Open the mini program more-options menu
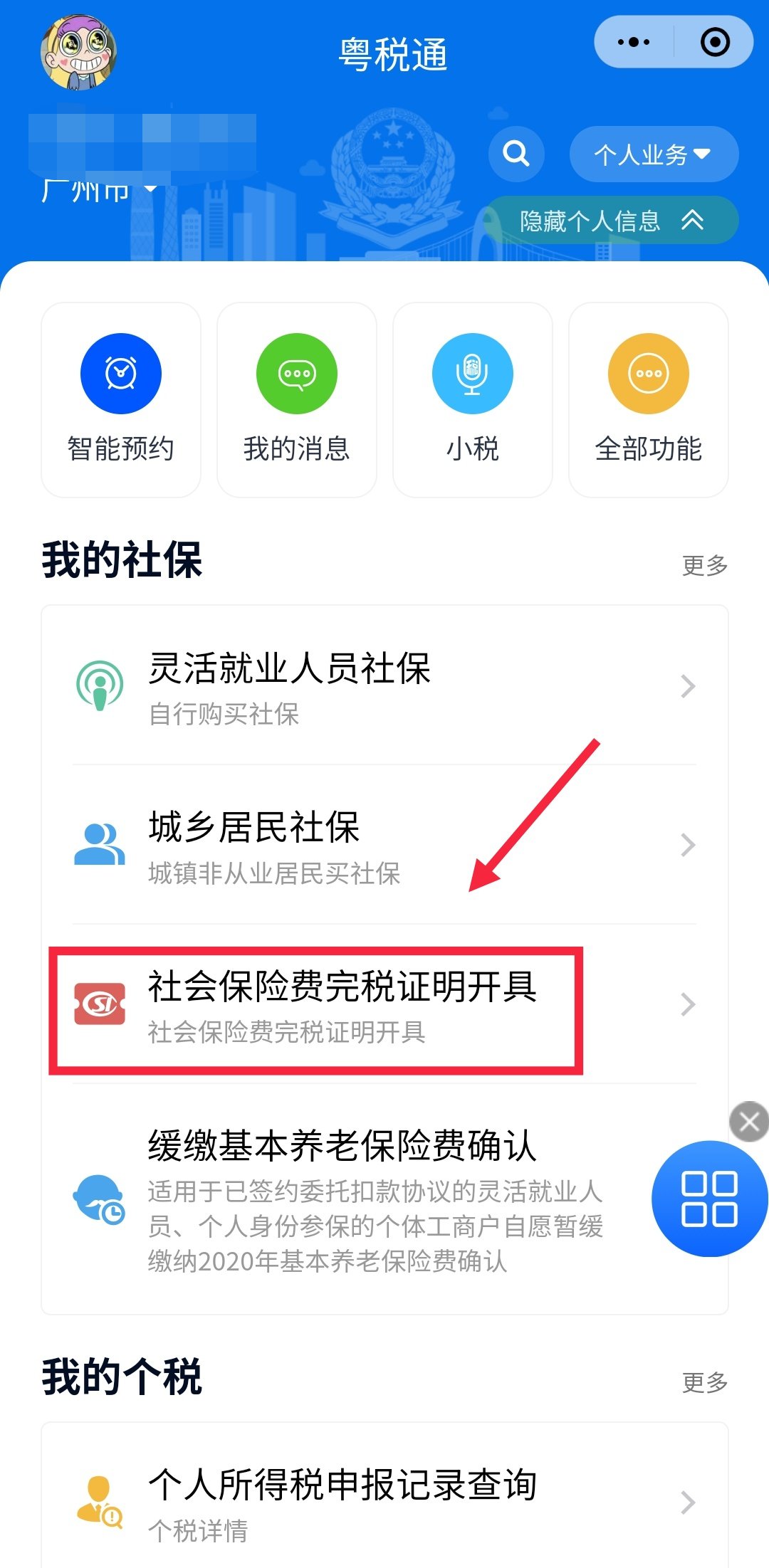This screenshot has width=769, height=1568. point(634,43)
